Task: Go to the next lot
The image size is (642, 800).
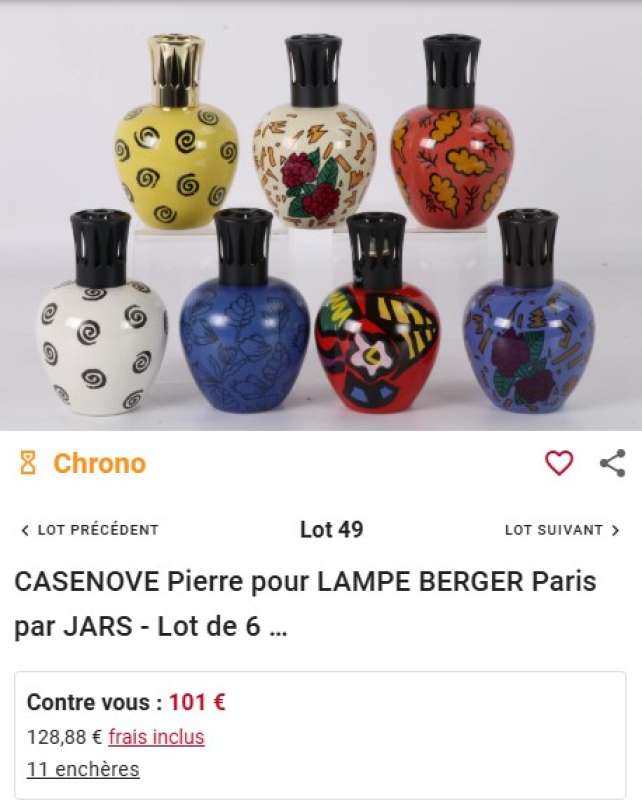Action: (x=562, y=530)
